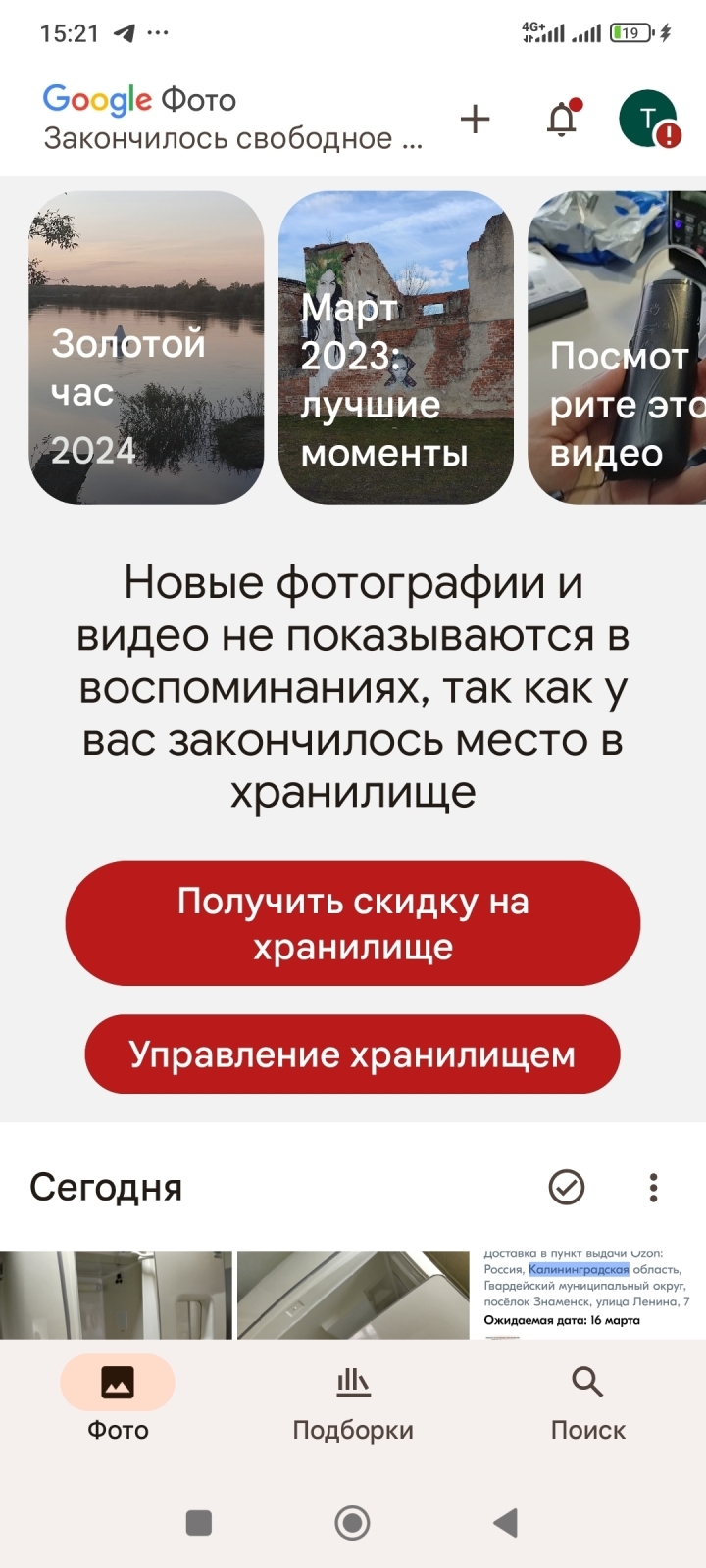Open the 'Золотой час 2024' memory
706x1568 pixels.
[x=147, y=348]
